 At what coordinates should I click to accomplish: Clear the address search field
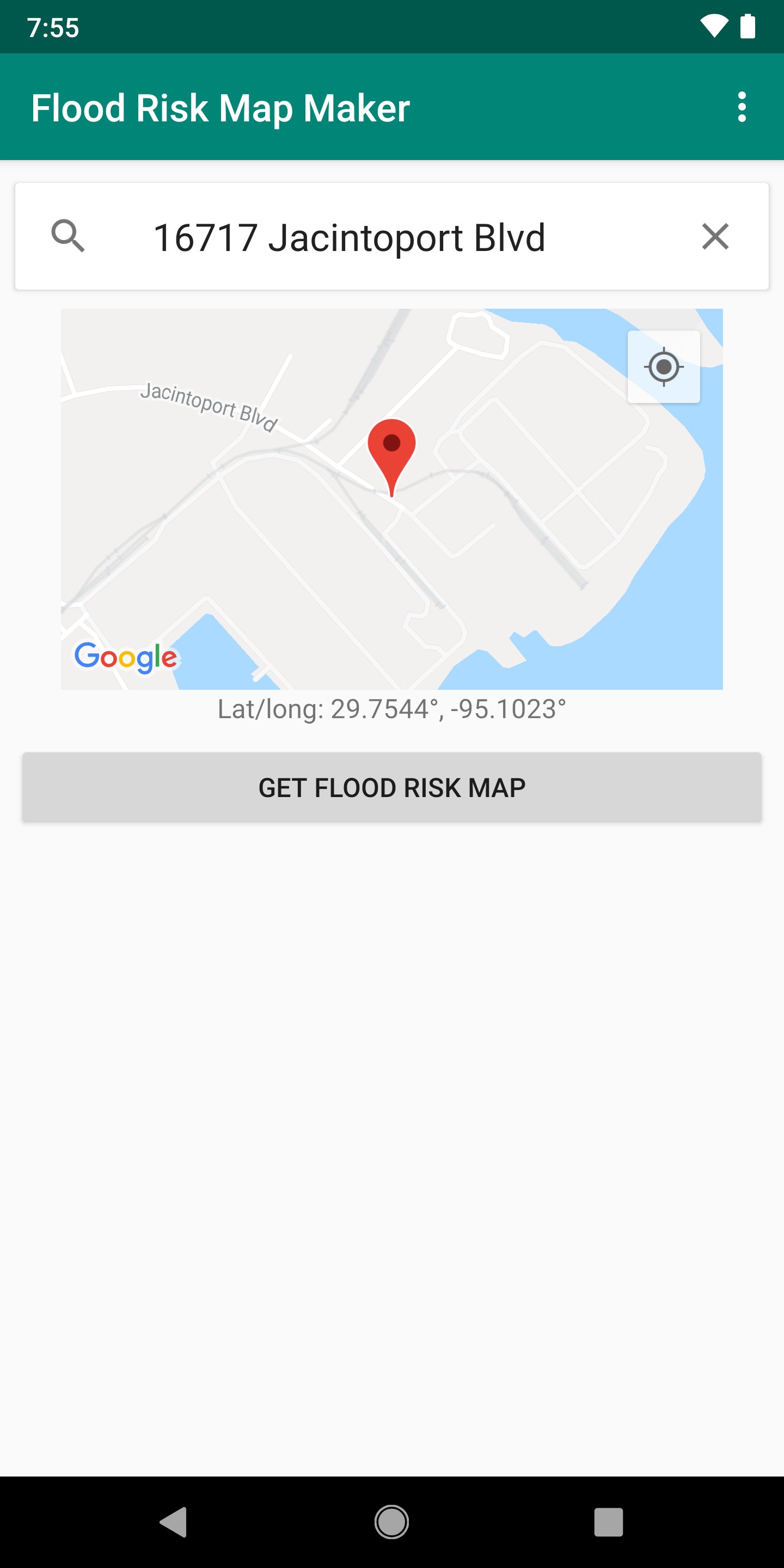(715, 236)
